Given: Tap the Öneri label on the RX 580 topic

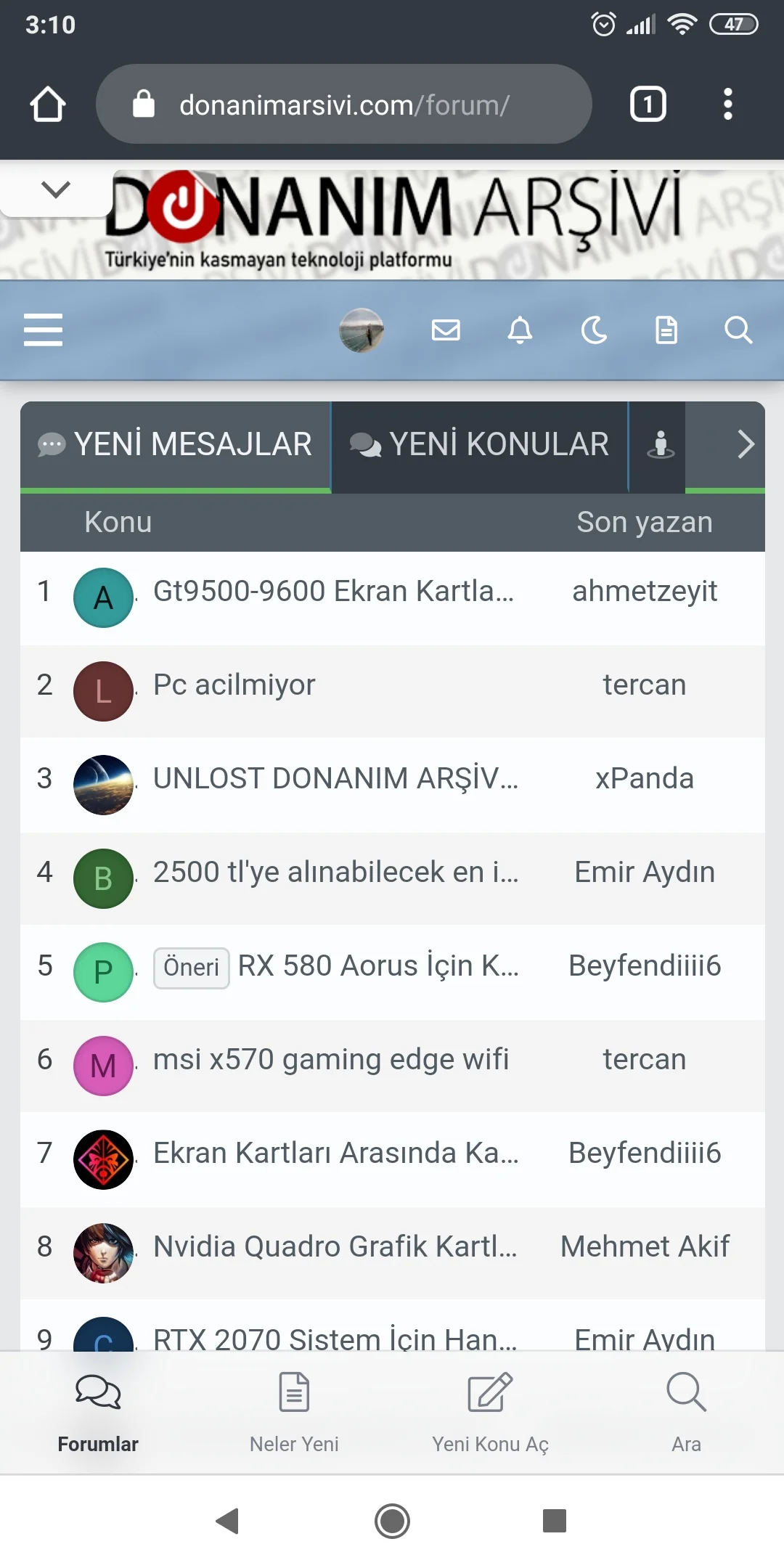Looking at the screenshot, I should point(190,968).
